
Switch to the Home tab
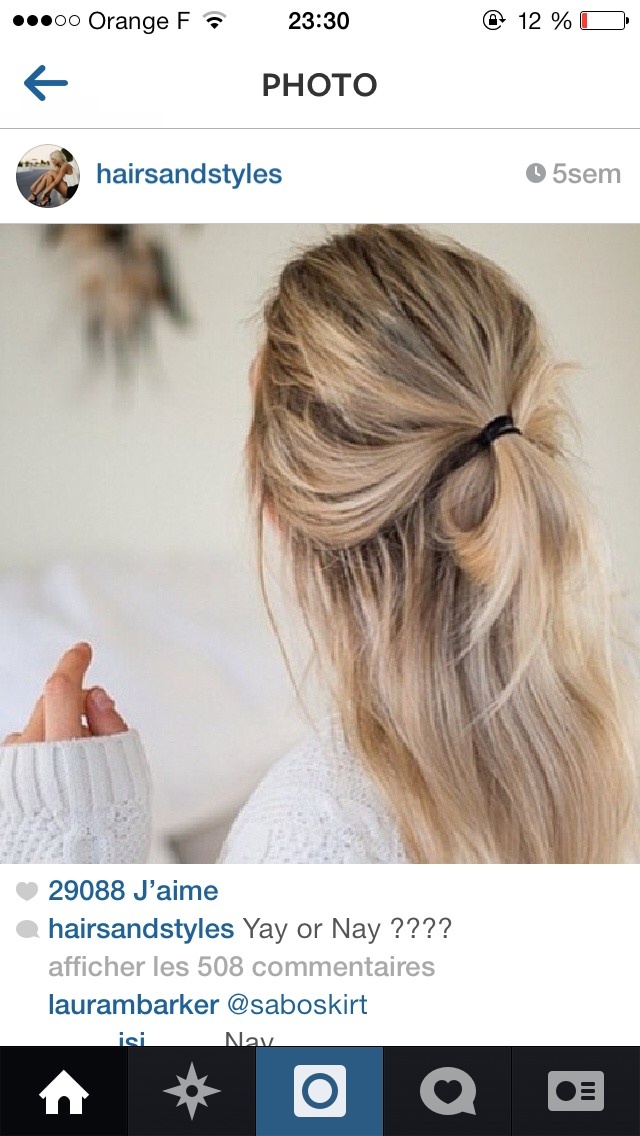click(64, 1091)
